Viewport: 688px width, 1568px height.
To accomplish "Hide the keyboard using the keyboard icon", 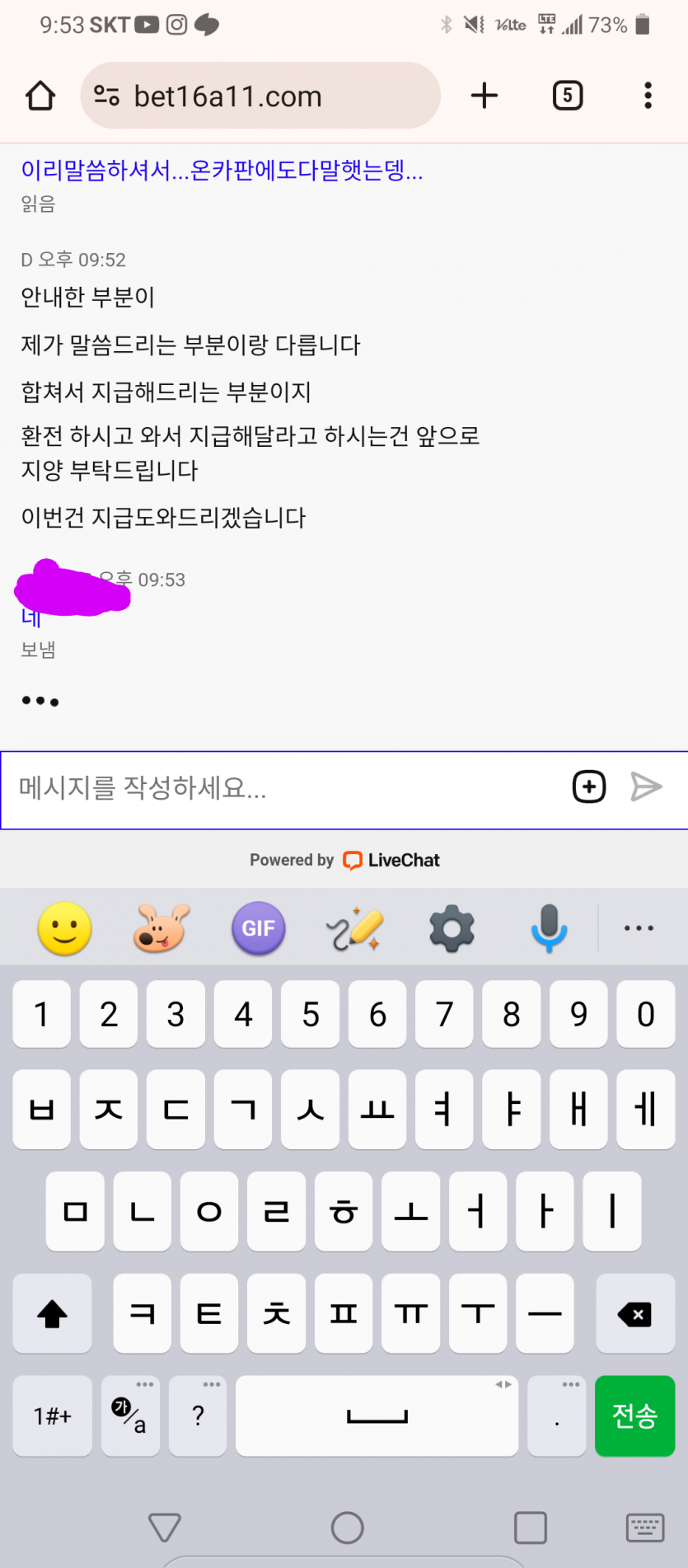I will point(645,1528).
